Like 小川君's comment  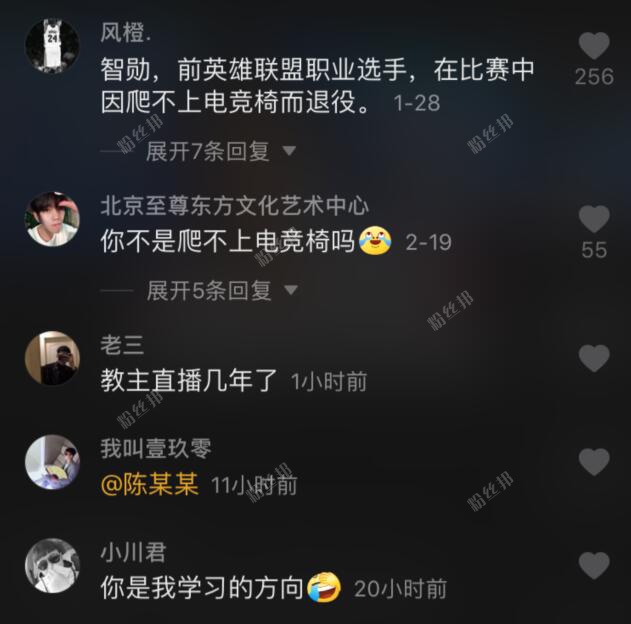point(594,565)
